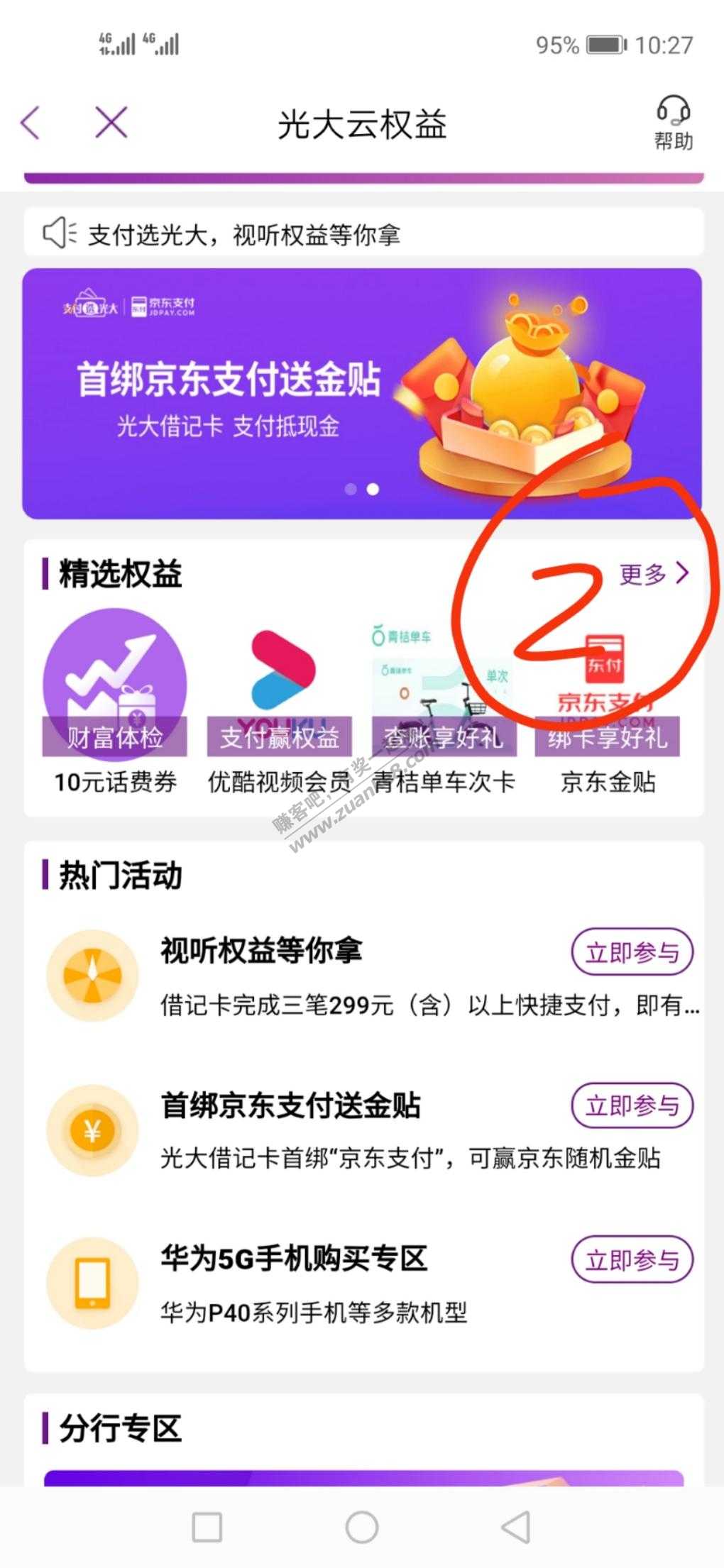
Task: Open 帮助 customer service
Action: [x=672, y=123]
